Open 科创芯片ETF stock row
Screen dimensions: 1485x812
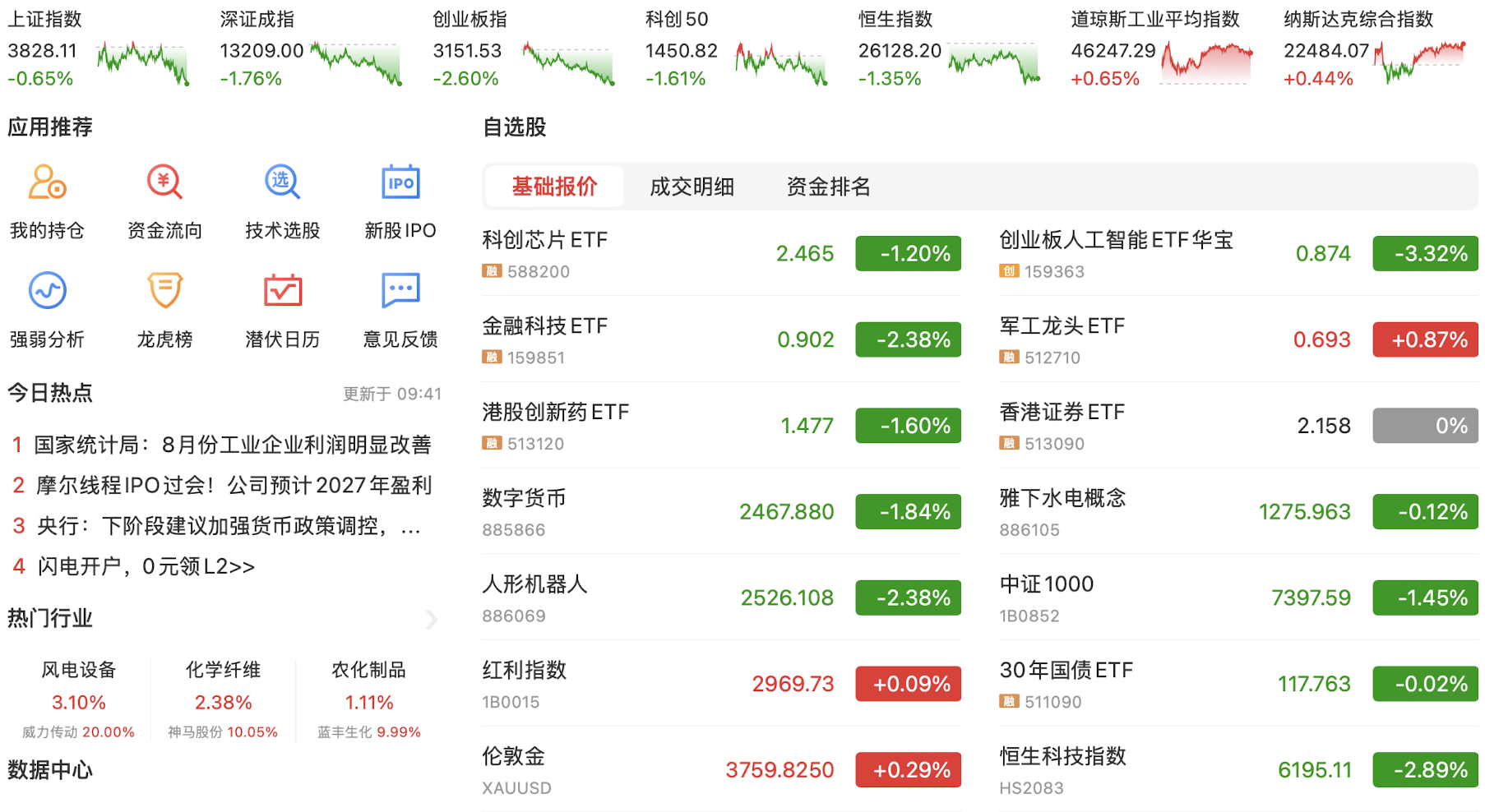720,253
